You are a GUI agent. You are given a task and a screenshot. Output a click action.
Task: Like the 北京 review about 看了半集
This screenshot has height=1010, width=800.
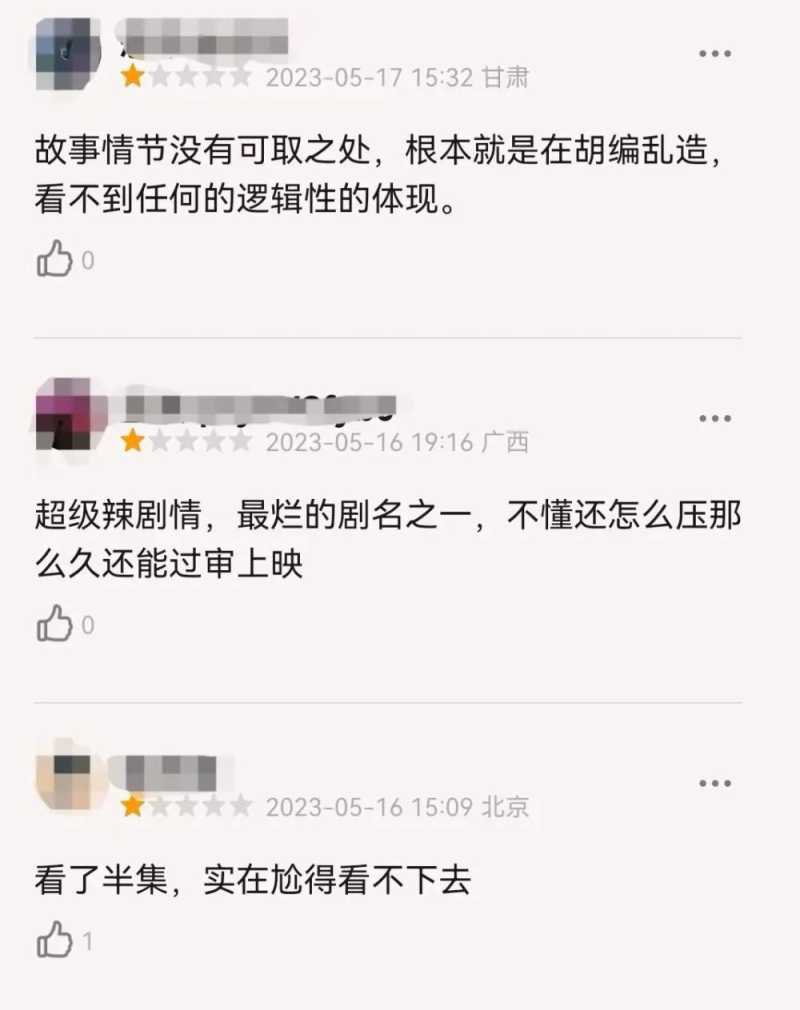(x=55, y=941)
